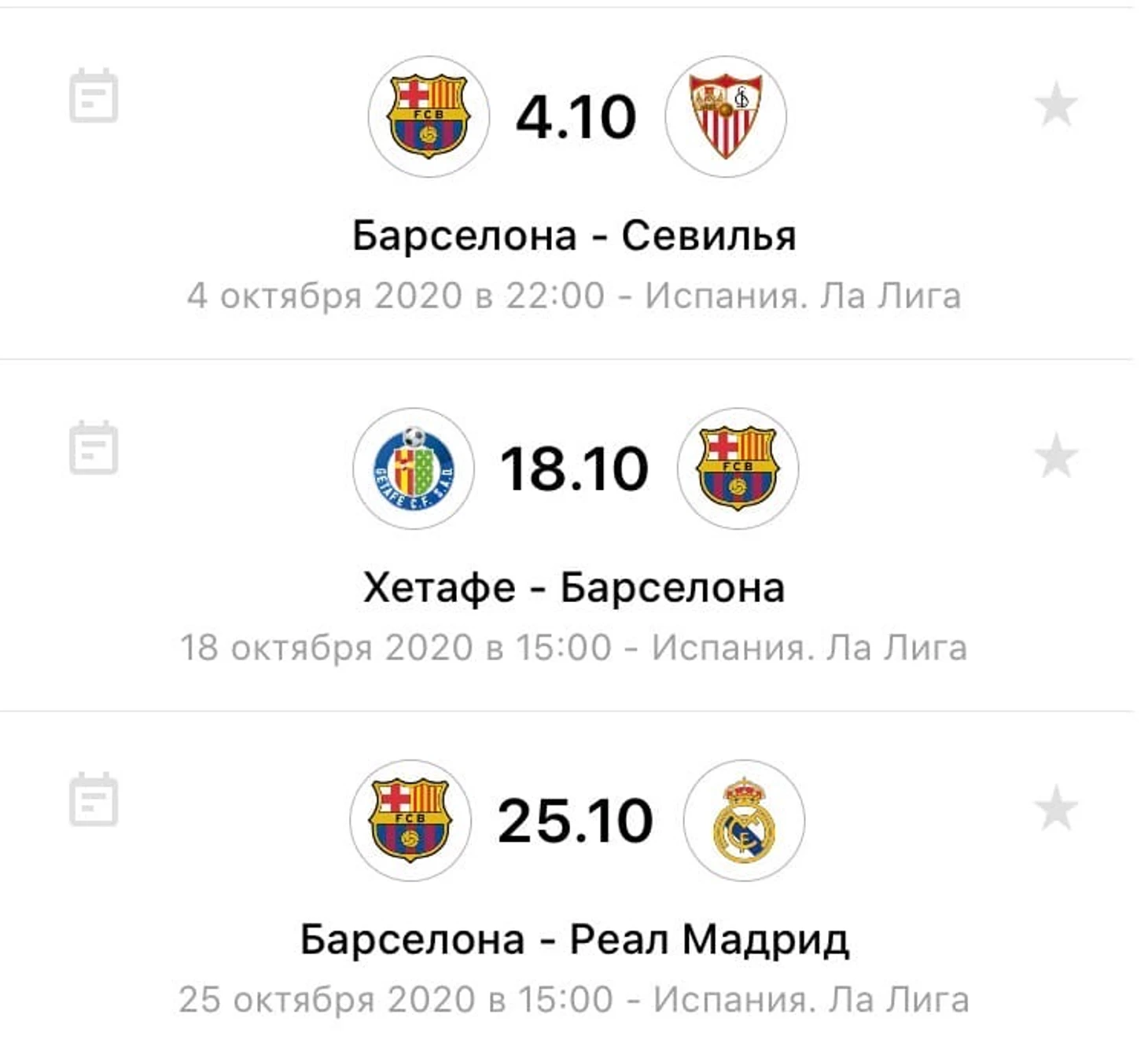This screenshot has width=1148, height=1062.
Task: Open the Барселона - Реал Мадрид match
Action: [574, 939]
